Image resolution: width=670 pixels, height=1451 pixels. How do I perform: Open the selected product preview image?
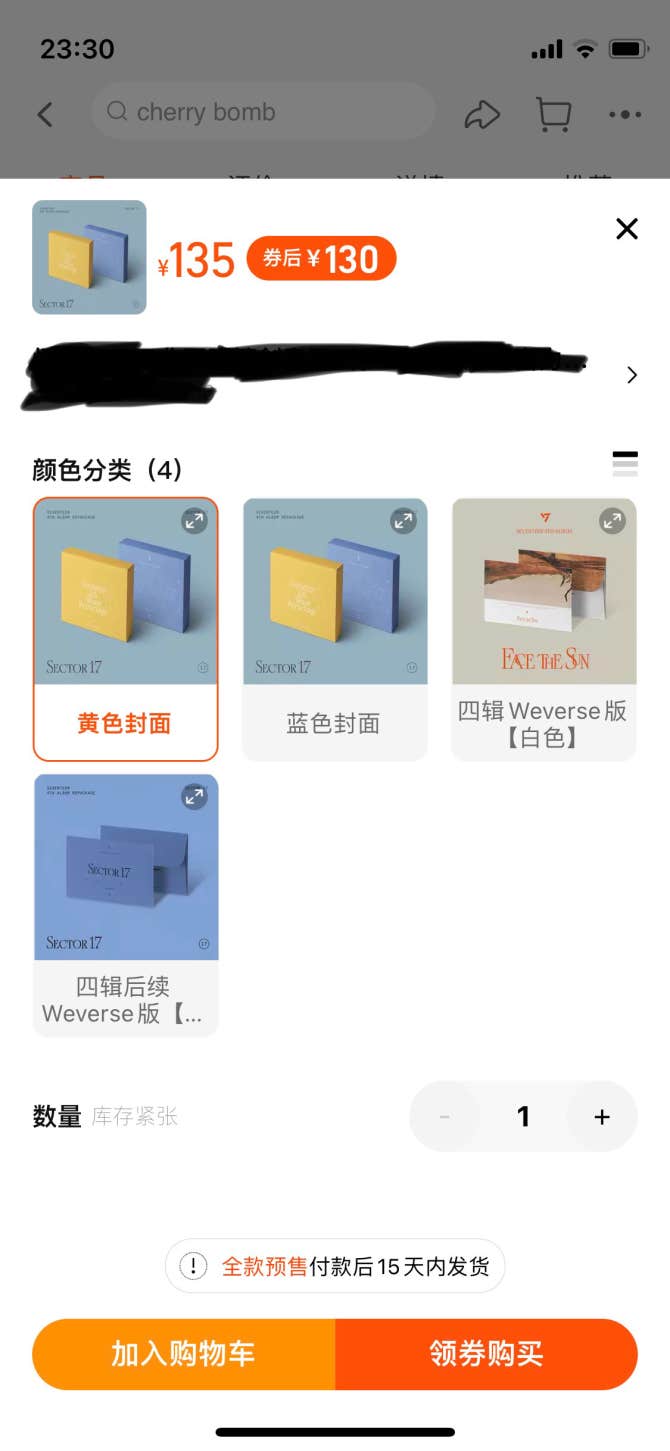pos(89,257)
